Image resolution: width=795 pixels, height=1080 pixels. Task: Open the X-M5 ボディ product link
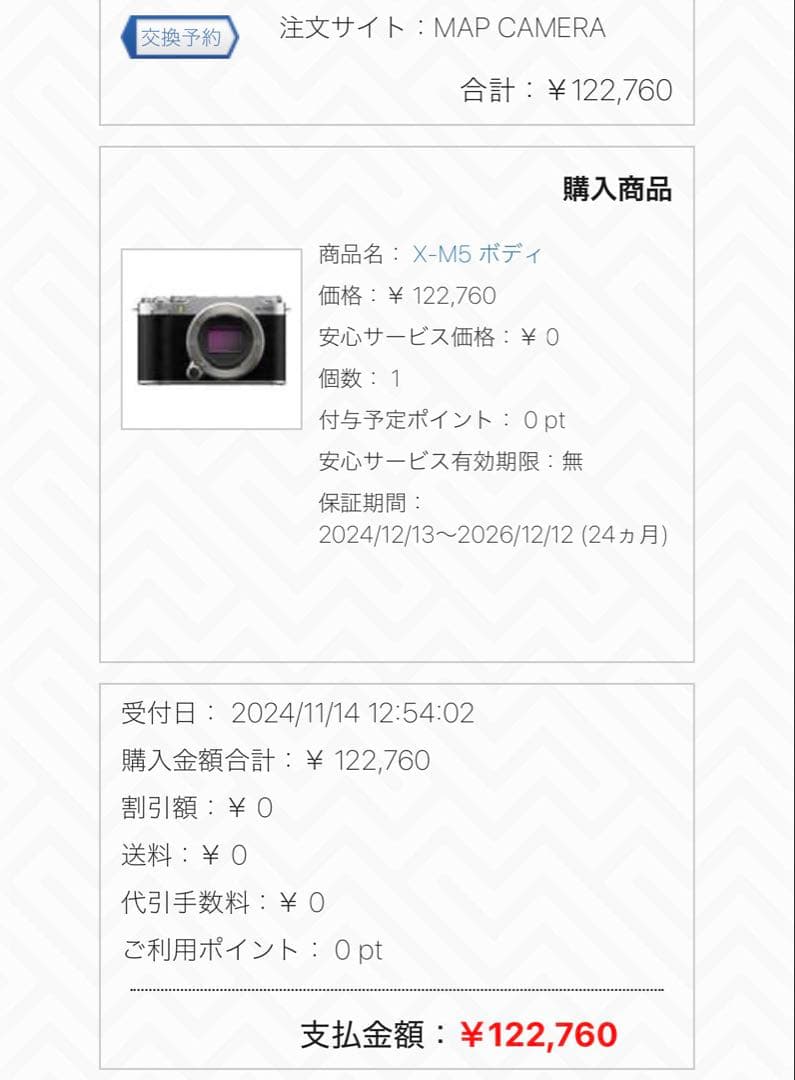pos(477,254)
